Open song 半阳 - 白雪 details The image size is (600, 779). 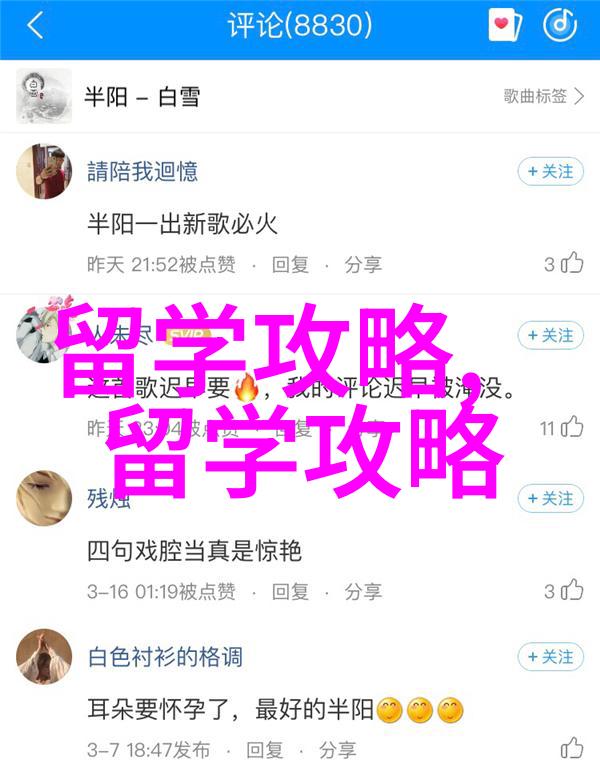[x=140, y=96]
